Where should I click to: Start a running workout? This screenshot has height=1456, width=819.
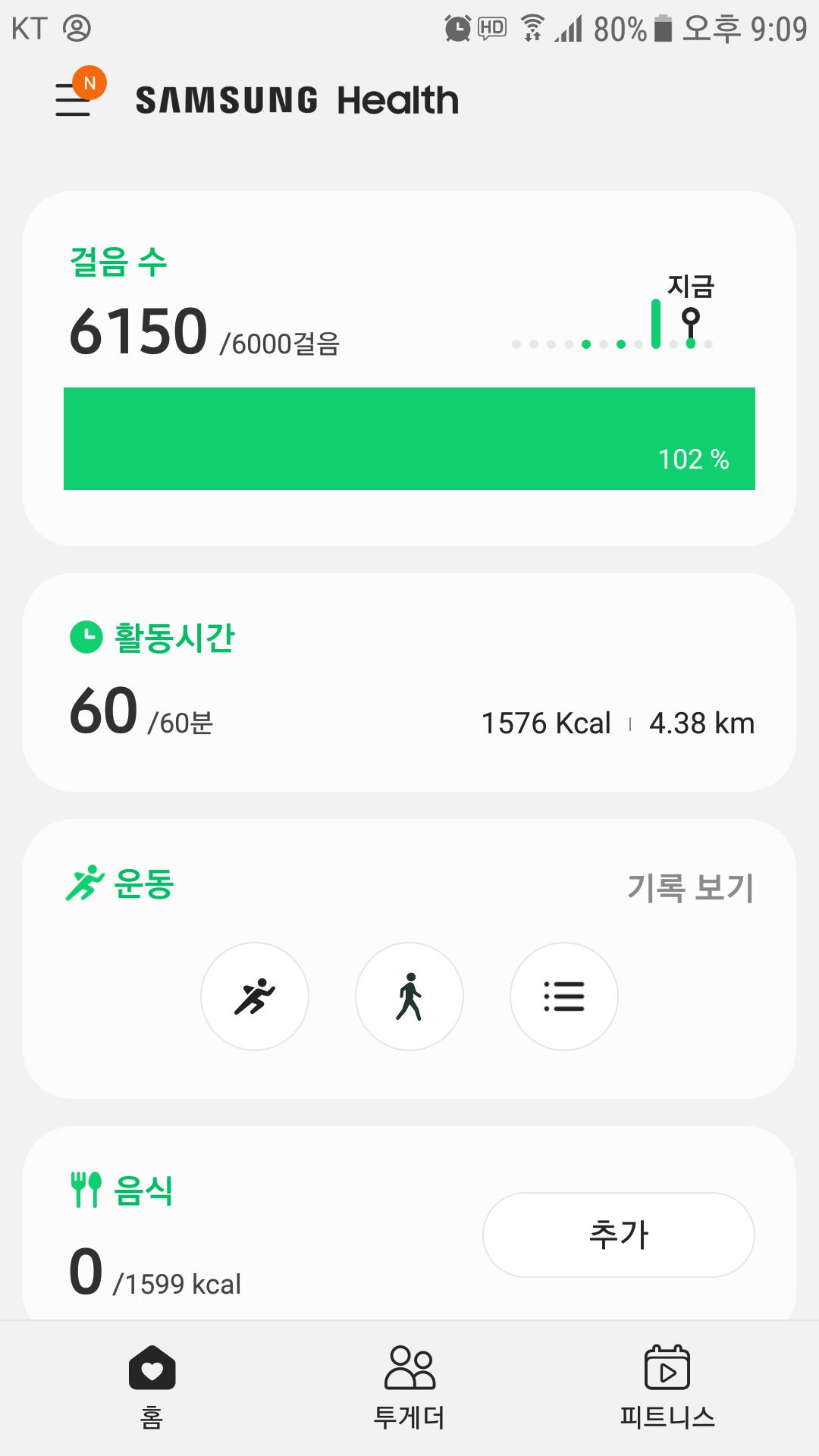[x=255, y=996]
